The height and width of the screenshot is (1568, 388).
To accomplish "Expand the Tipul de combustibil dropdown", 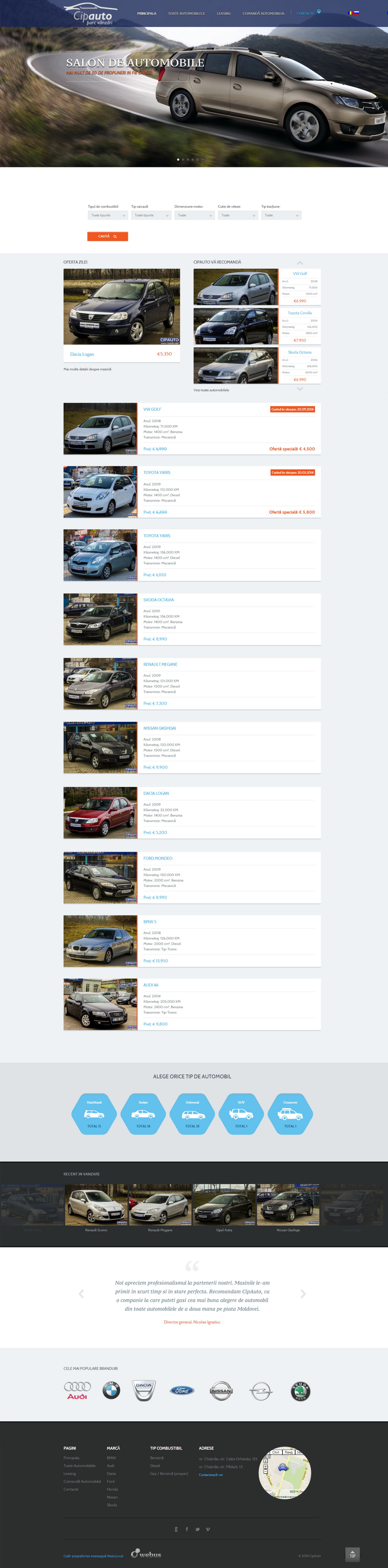I will tap(108, 215).
